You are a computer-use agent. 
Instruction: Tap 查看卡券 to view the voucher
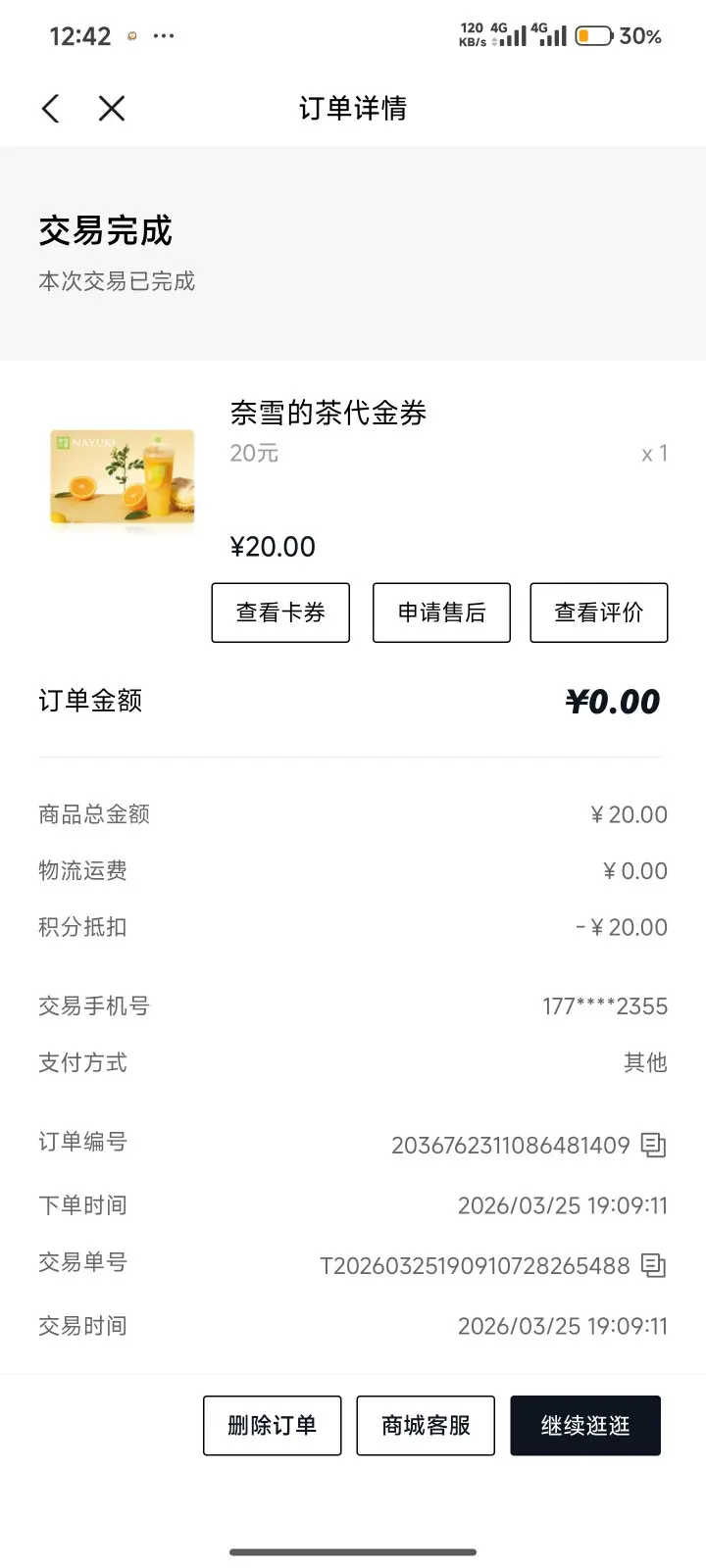point(280,612)
